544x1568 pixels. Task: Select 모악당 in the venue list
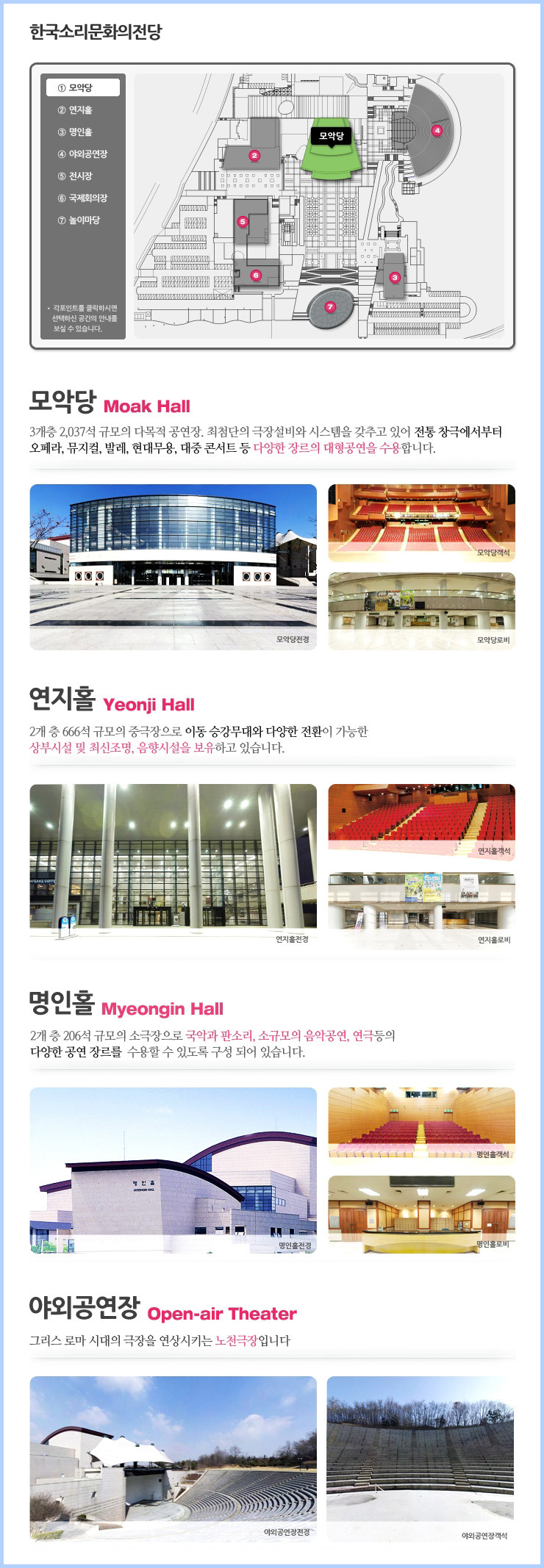pyautogui.click(x=82, y=87)
